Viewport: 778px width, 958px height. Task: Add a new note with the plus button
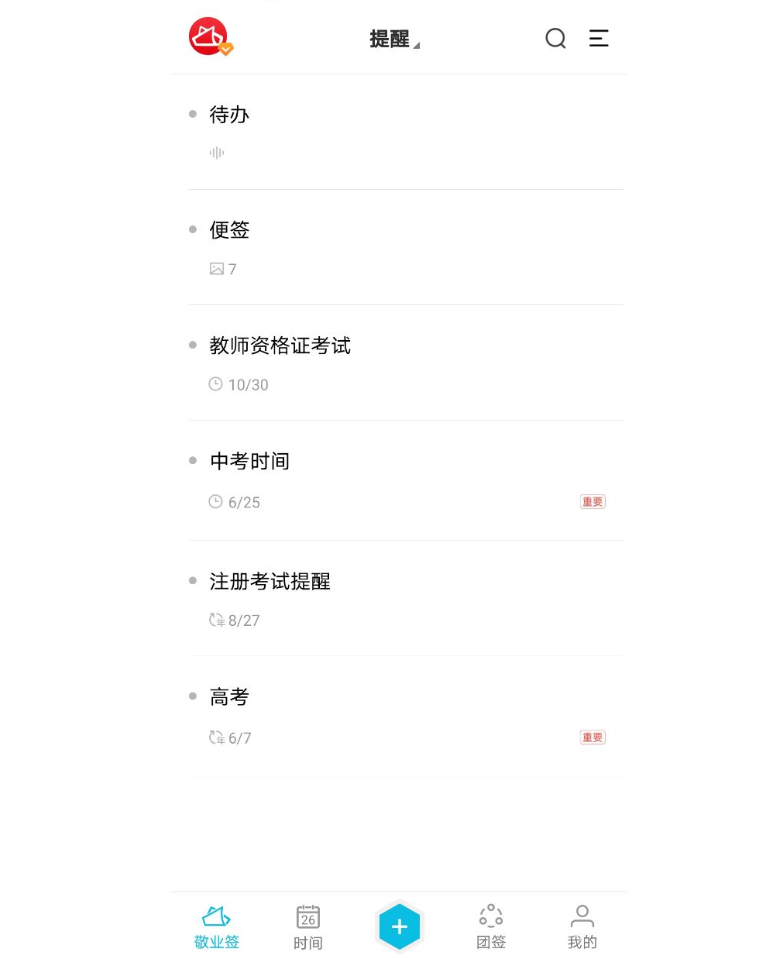coord(399,927)
